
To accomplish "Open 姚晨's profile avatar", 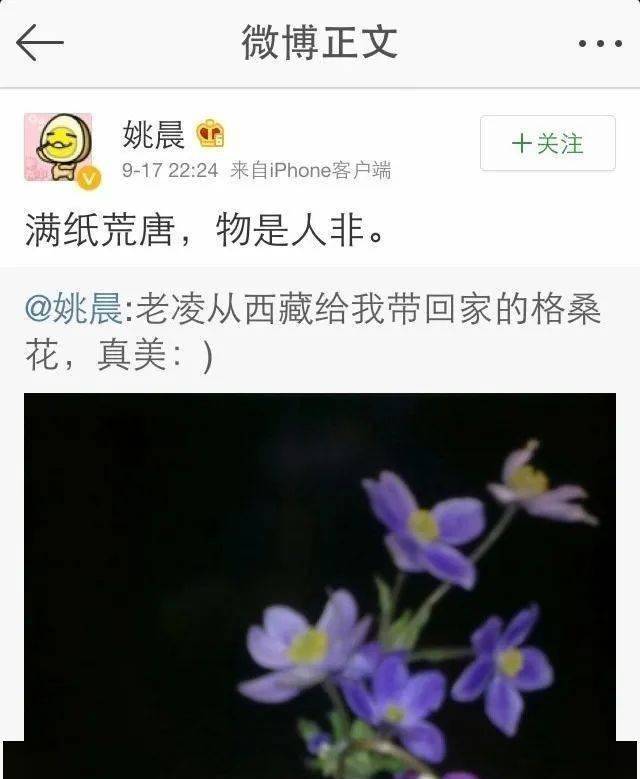I will click(x=58, y=147).
